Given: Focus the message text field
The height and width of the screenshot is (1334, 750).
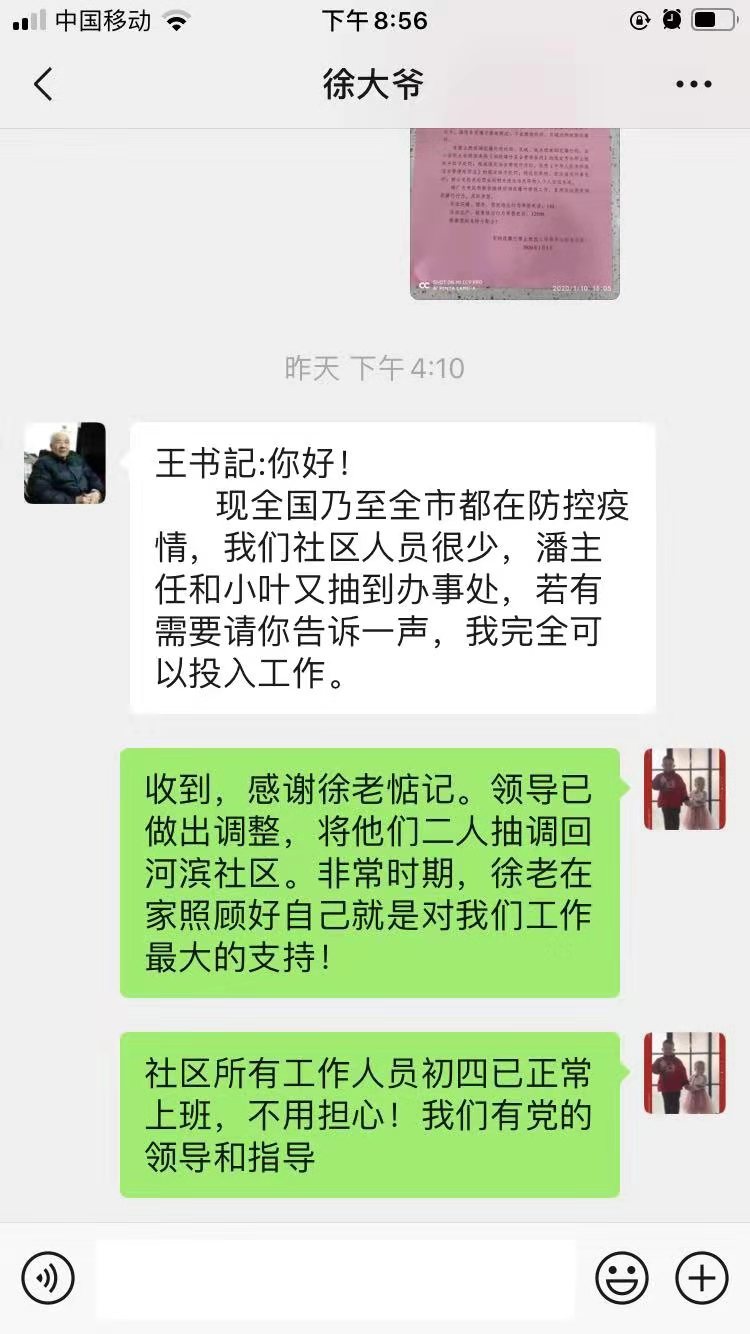Looking at the screenshot, I should click(335, 1277).
